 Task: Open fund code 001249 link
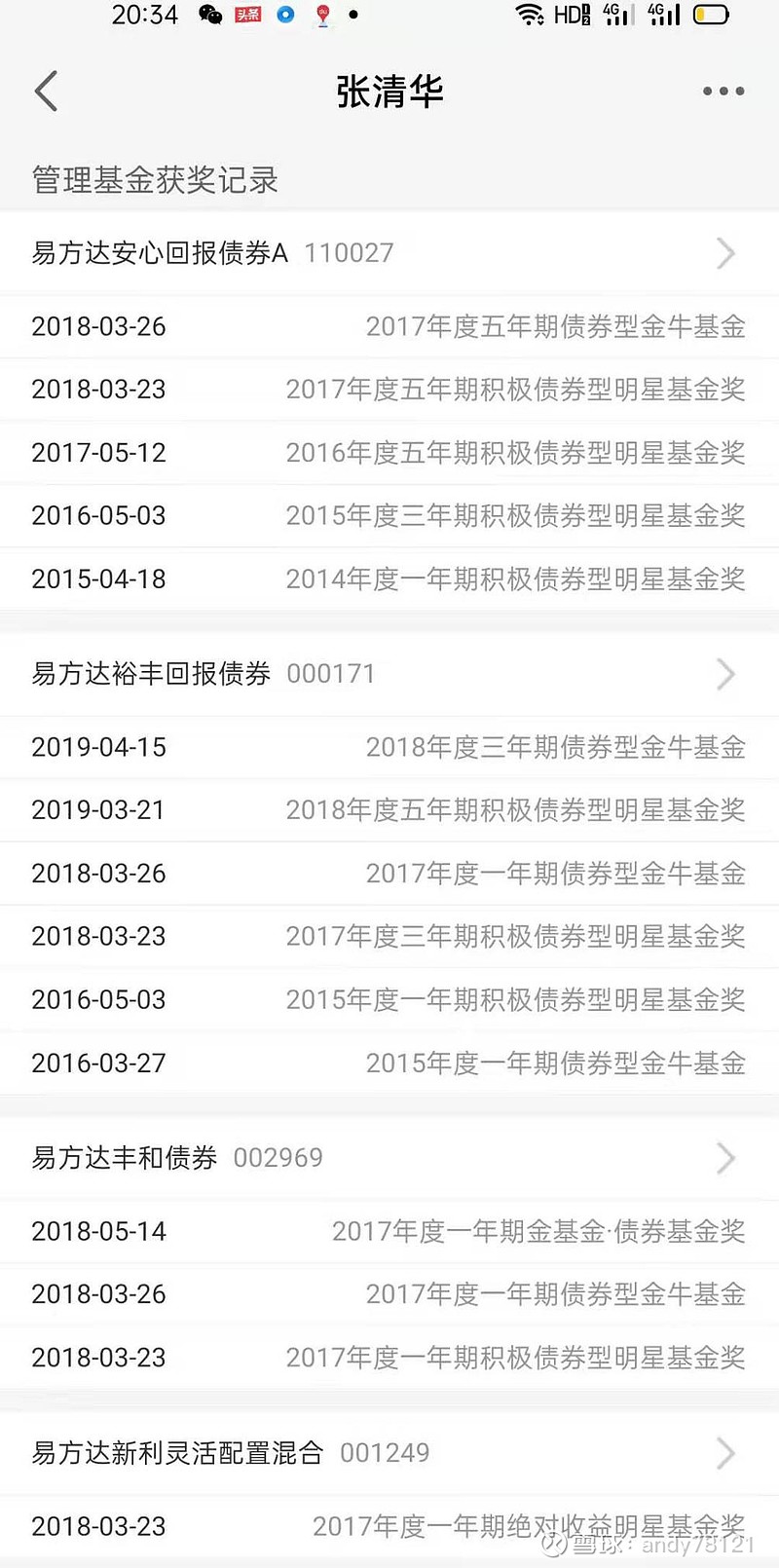pyautogui.click(x=385, y=1453)
